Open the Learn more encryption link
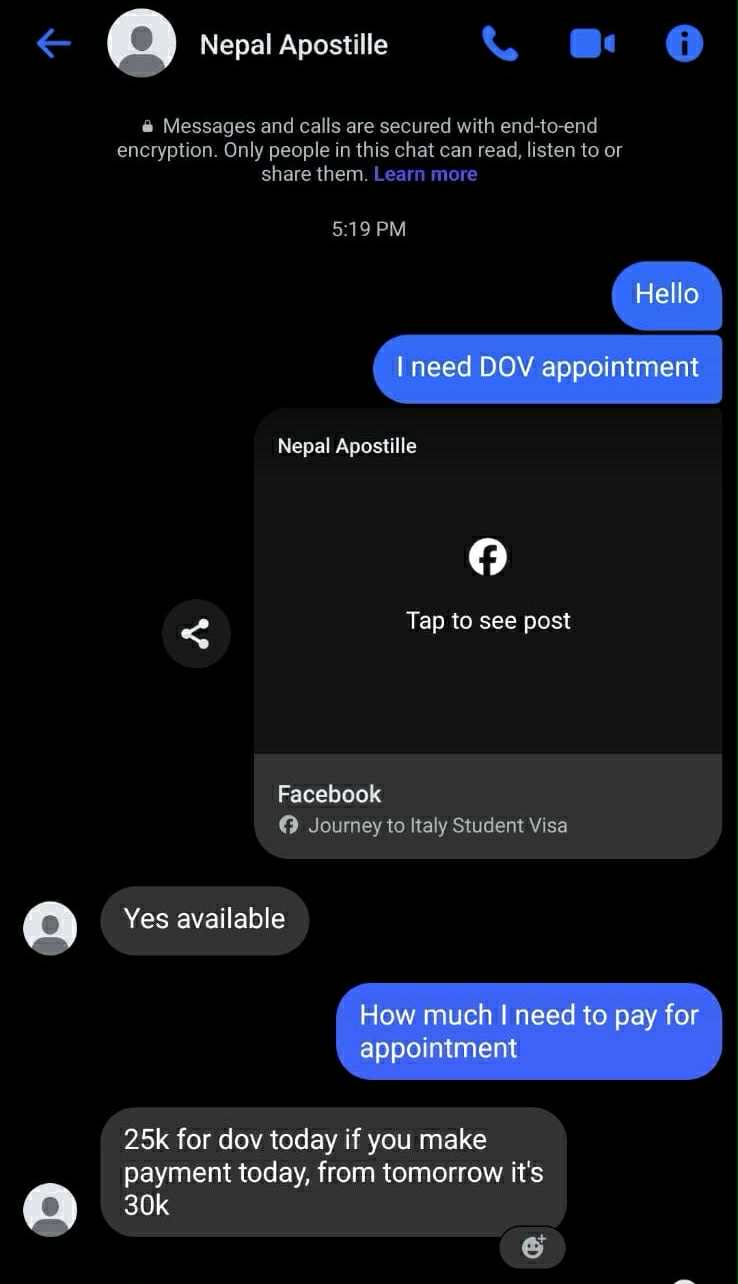The image size is (738, 1284). (x=425, y=174)
